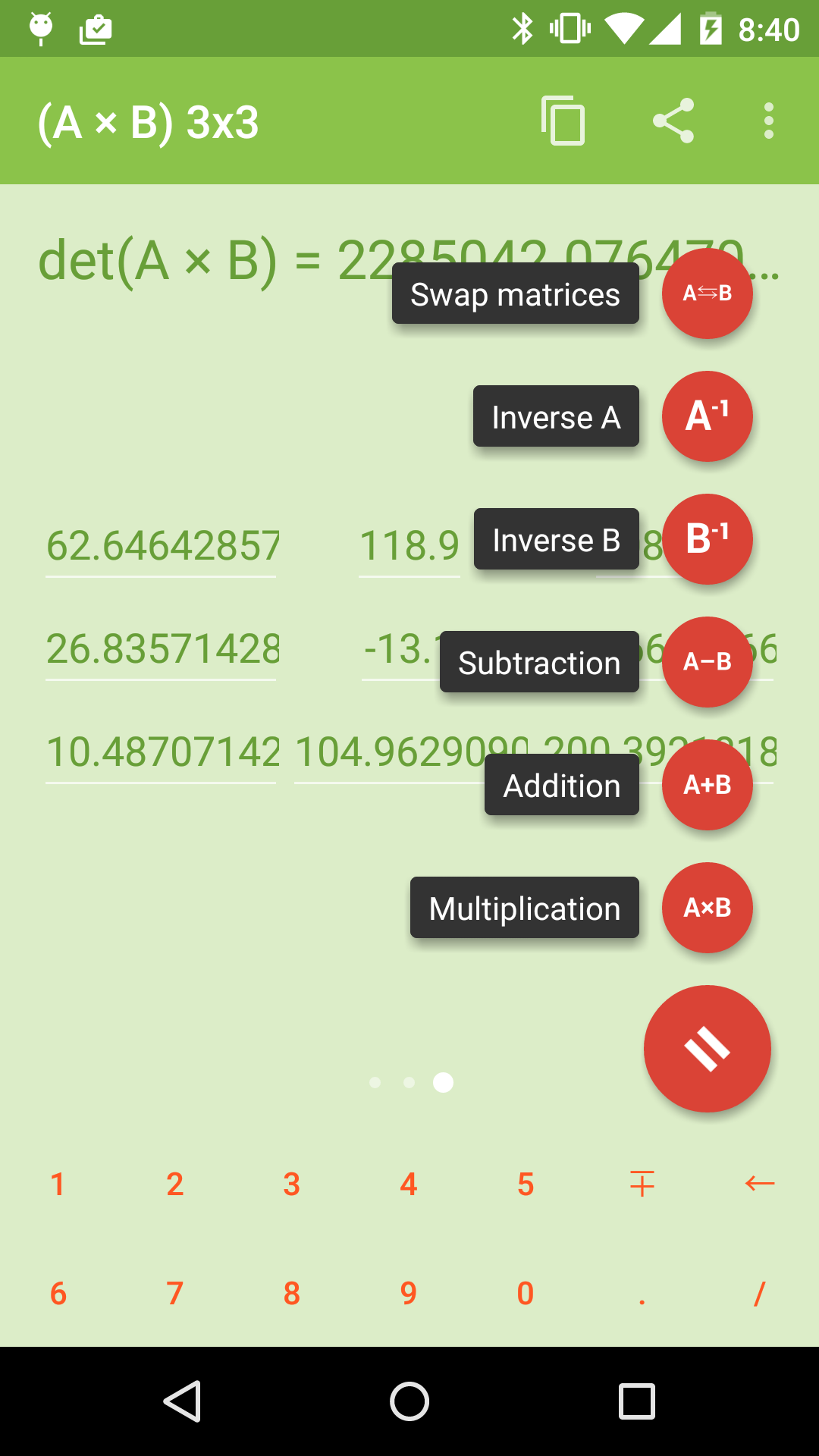Close the operations floating menu
This screenshot has height=1456, width=819.
[708, 1049]
